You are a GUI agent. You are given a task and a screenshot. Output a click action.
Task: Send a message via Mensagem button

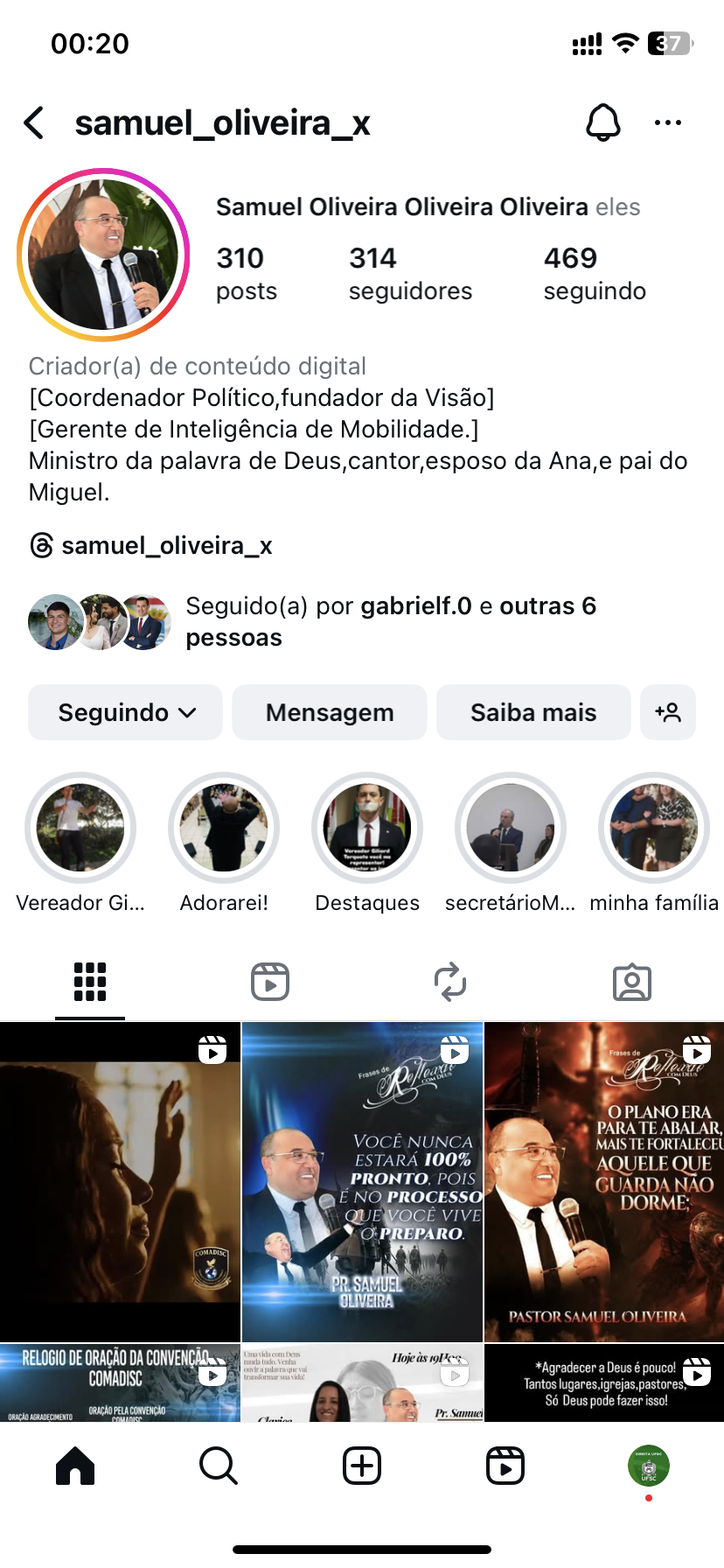tap(330, 712)
